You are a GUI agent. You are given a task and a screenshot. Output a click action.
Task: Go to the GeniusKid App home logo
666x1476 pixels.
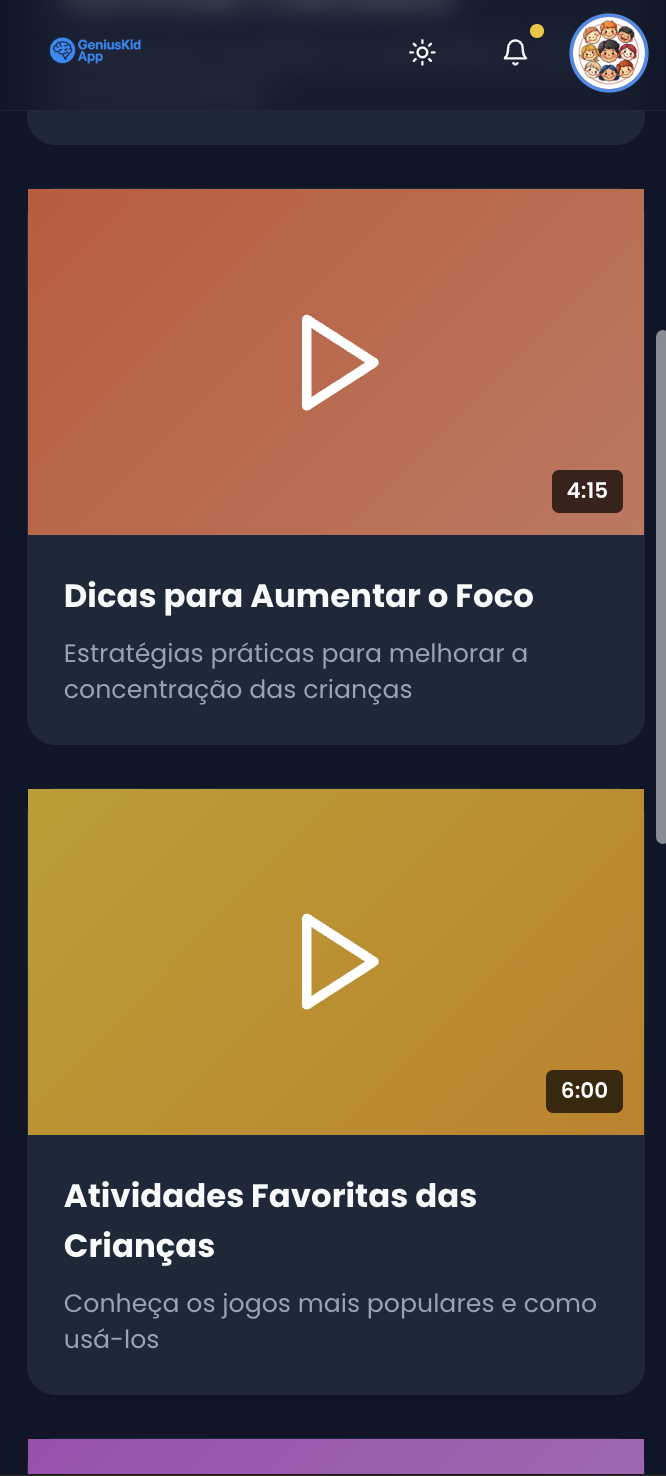[96, 50]
